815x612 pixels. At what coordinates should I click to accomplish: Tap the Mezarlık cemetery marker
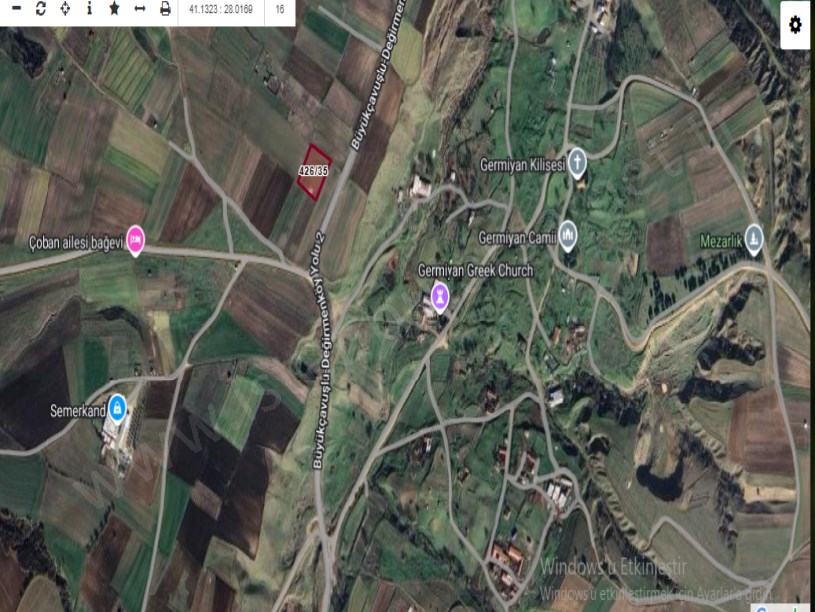pos(754,238)
